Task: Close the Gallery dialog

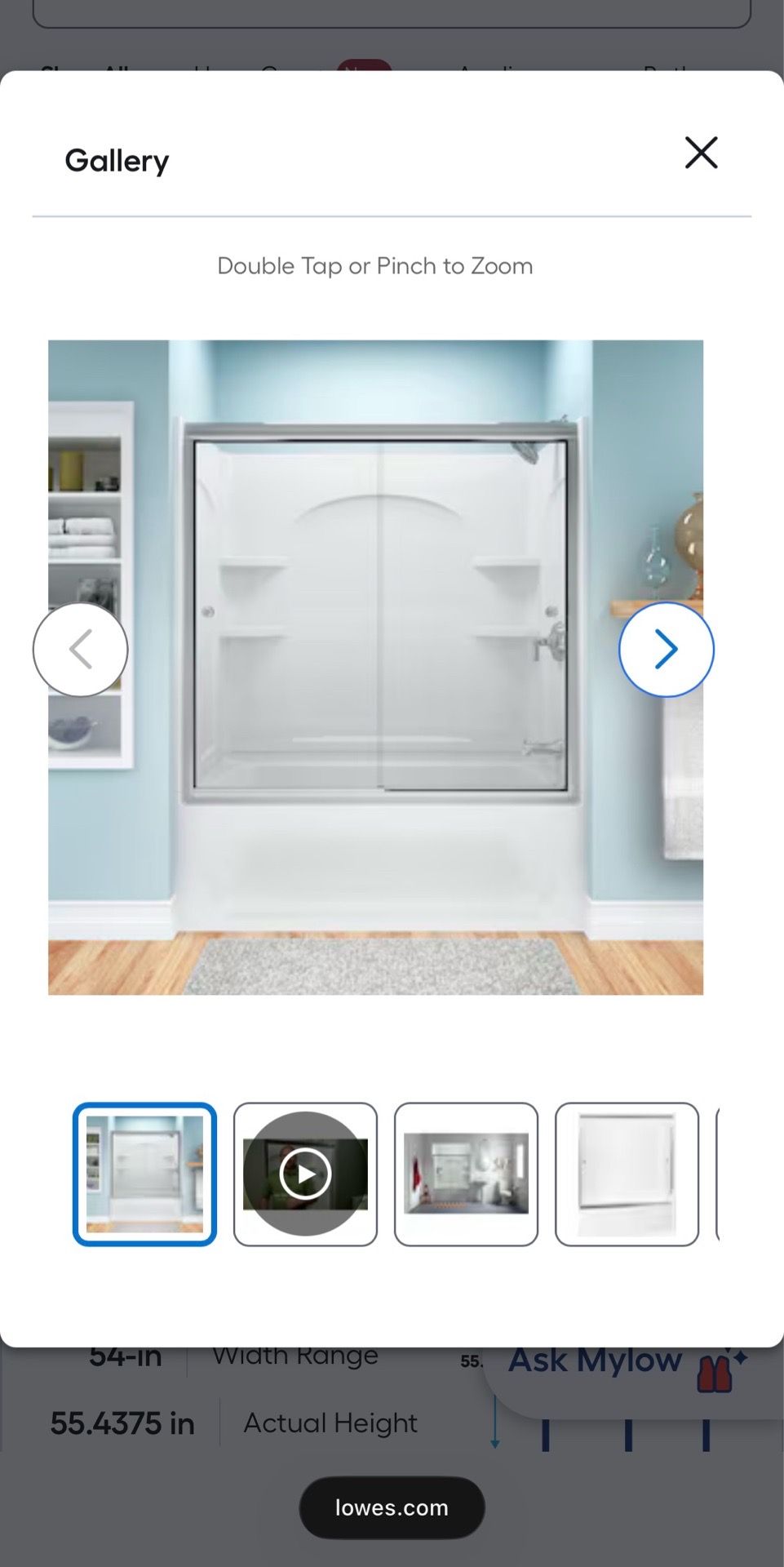Action: click(701, 153)
